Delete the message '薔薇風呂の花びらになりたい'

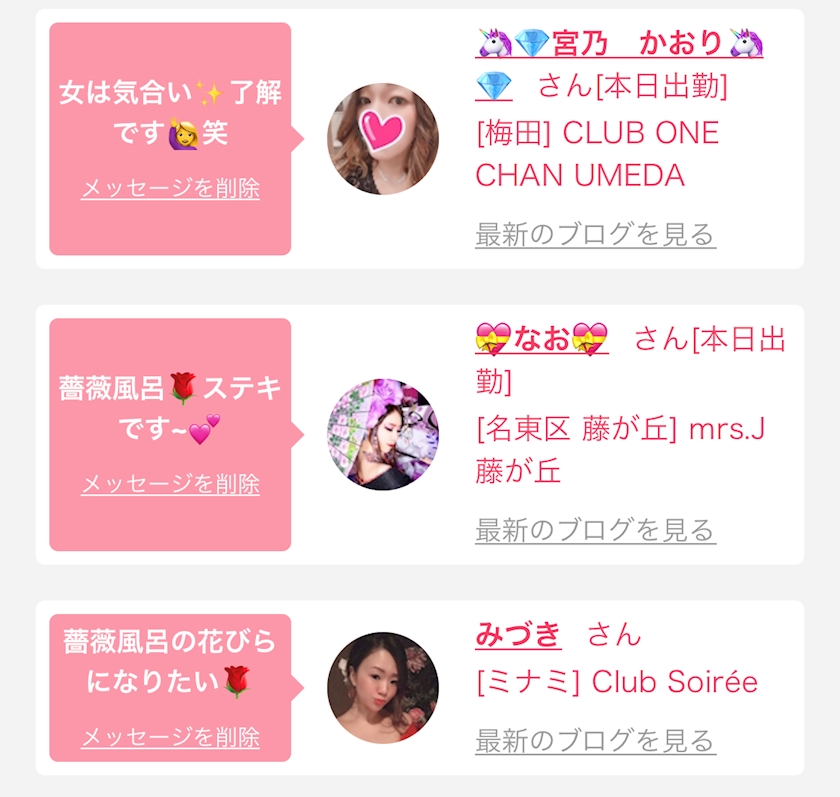[170, 737]
